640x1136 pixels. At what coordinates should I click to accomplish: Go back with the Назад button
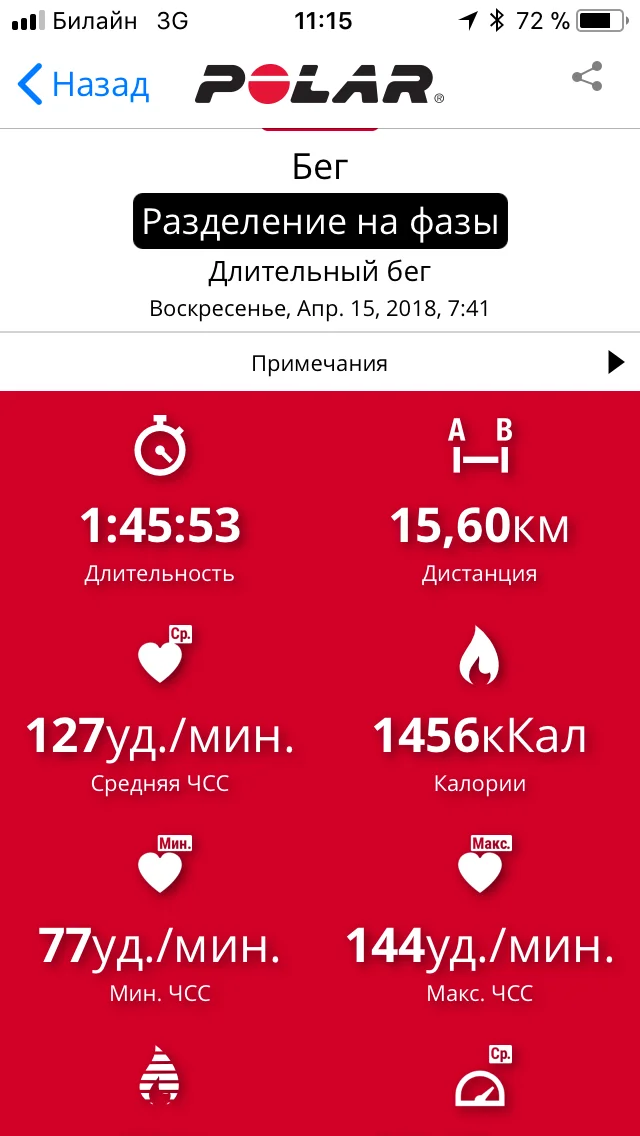point(83,84)
